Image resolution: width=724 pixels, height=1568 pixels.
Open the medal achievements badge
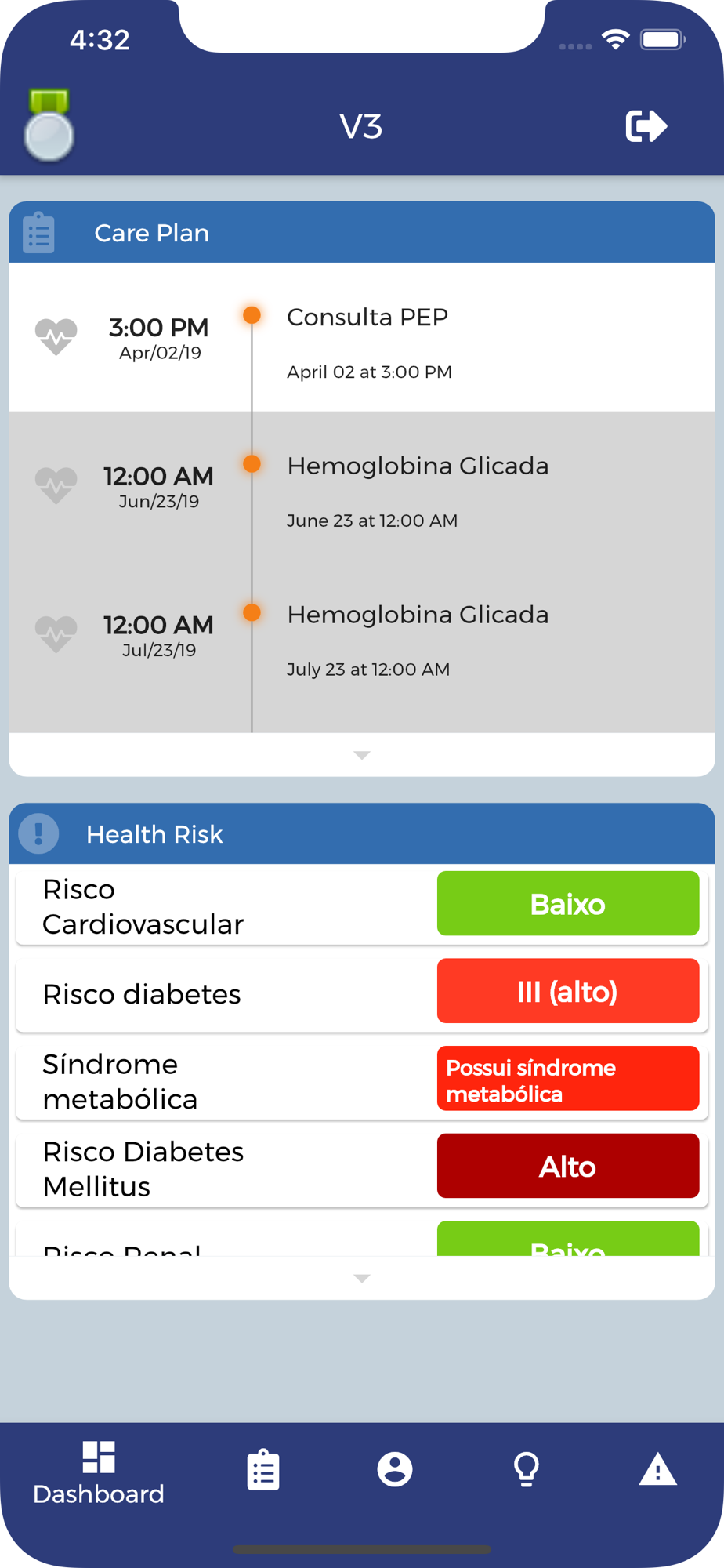click(49, 125)
